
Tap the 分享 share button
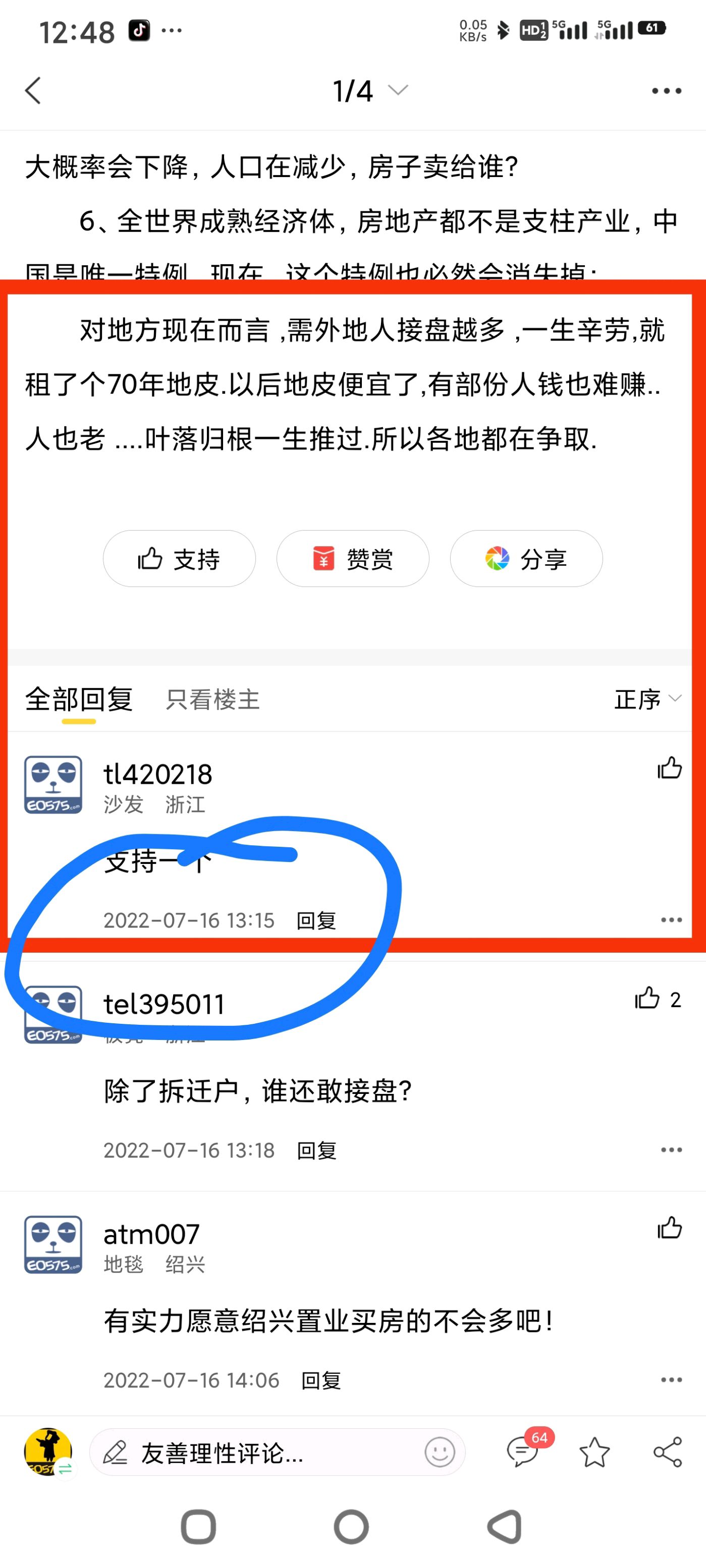point(526,558)
